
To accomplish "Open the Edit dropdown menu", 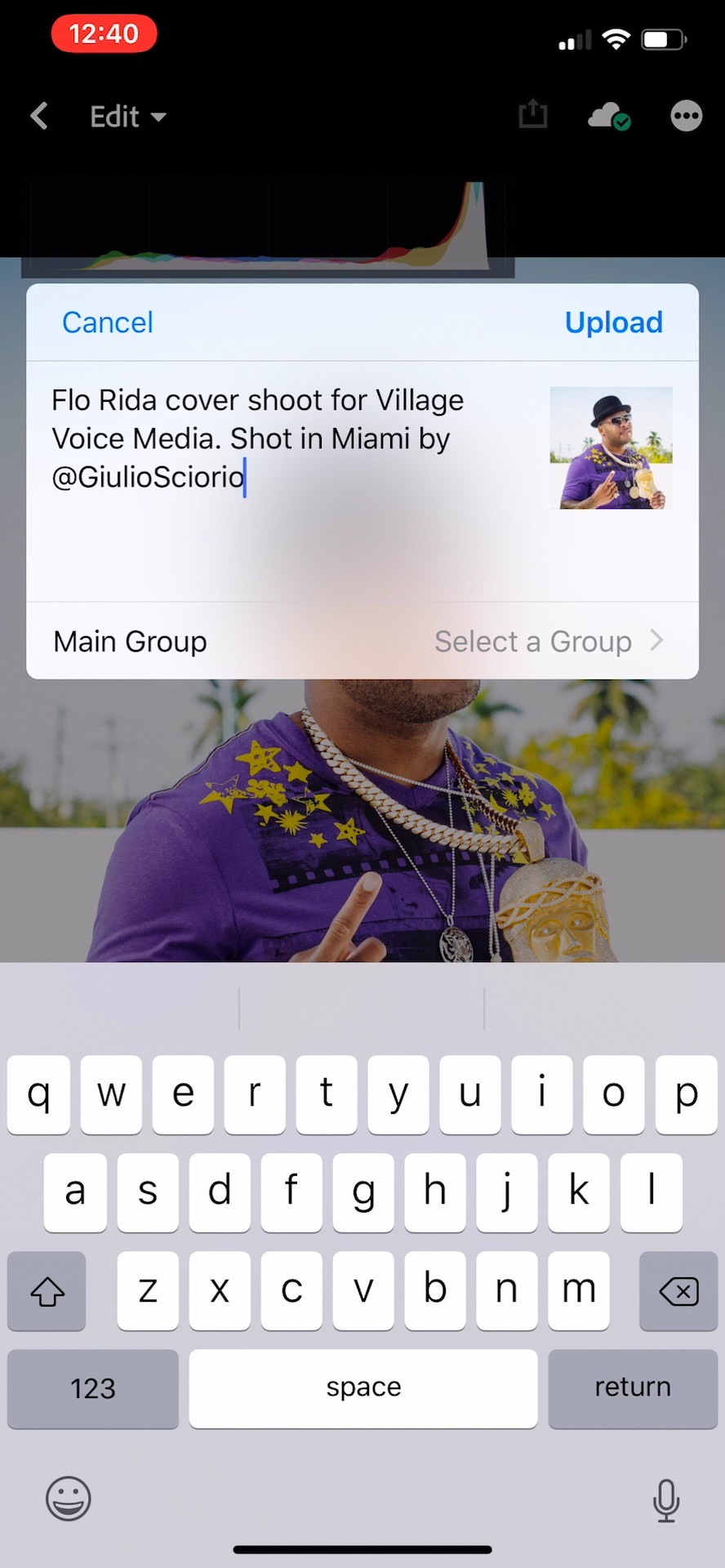I will (x=127, y=117).
